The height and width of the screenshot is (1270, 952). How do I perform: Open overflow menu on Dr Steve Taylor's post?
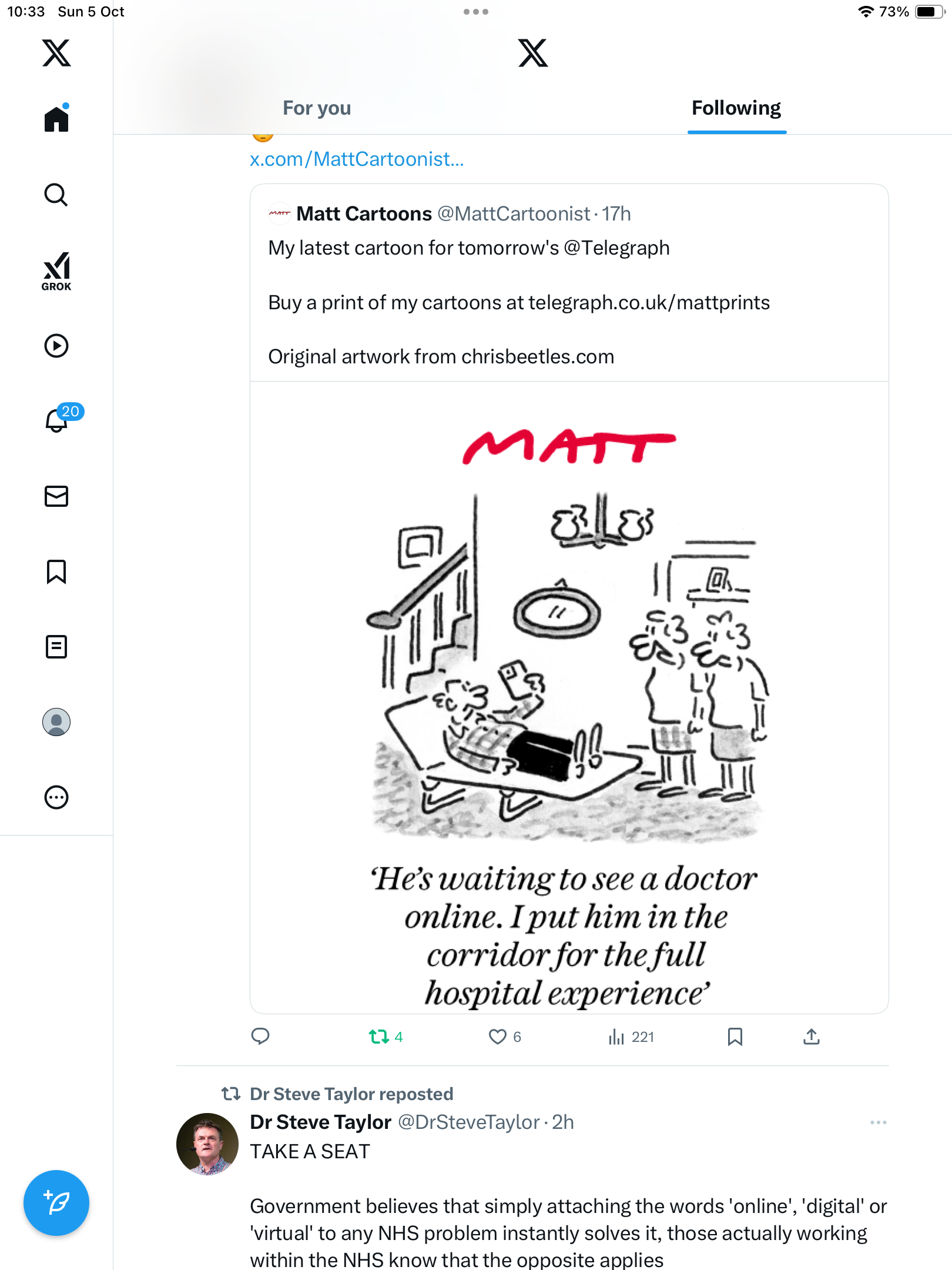click(878, 1122)
